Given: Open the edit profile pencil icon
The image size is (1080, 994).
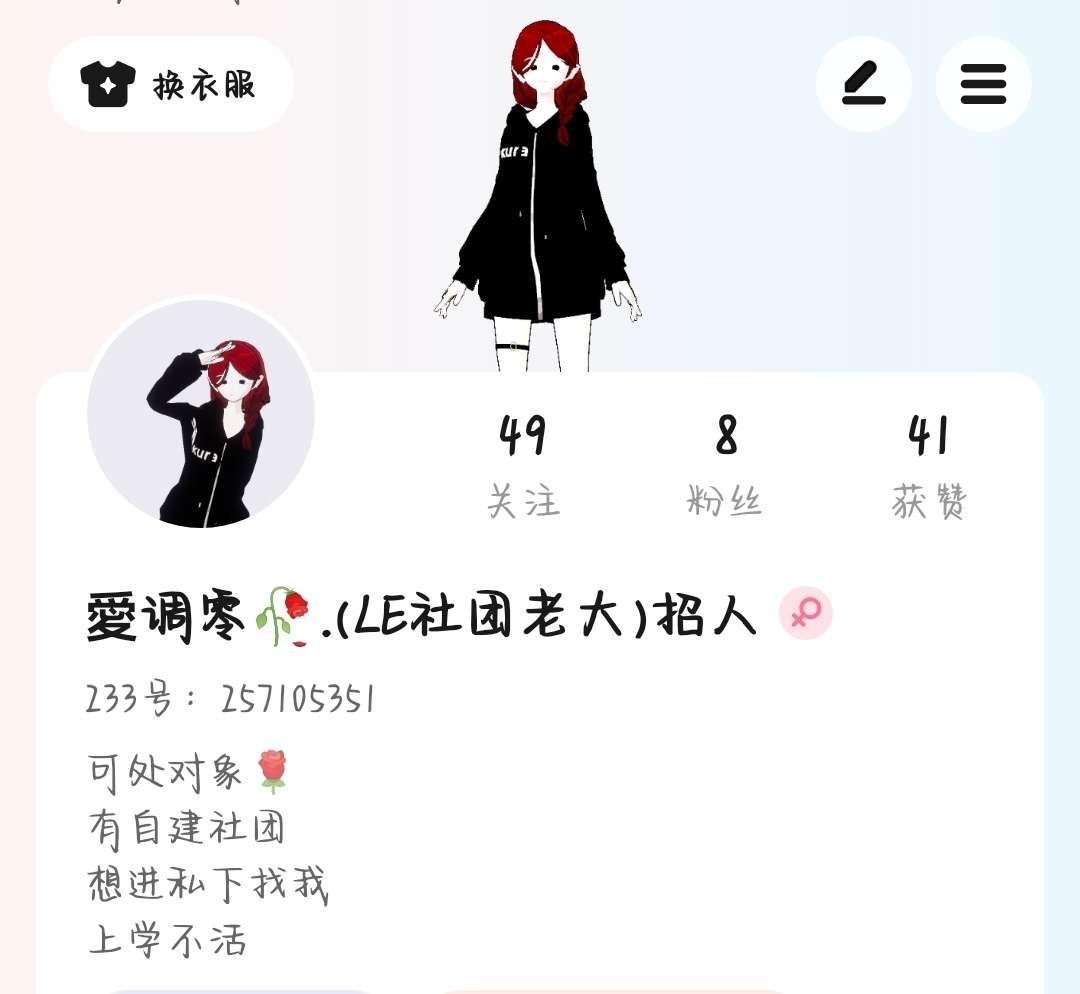Looking at the screenshot, I should pos(864,84).
